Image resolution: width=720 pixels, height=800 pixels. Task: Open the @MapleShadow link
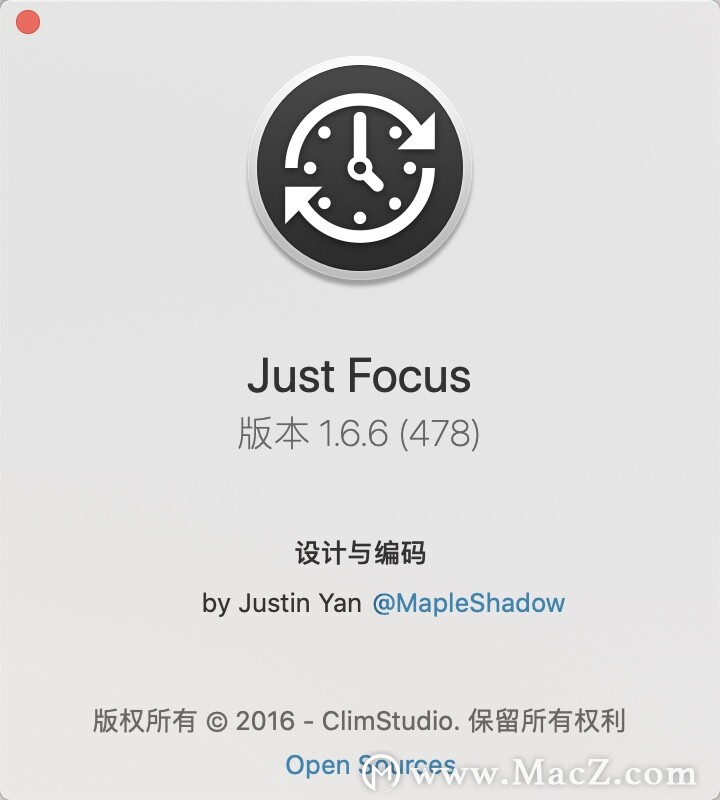(x=468, y=603)
